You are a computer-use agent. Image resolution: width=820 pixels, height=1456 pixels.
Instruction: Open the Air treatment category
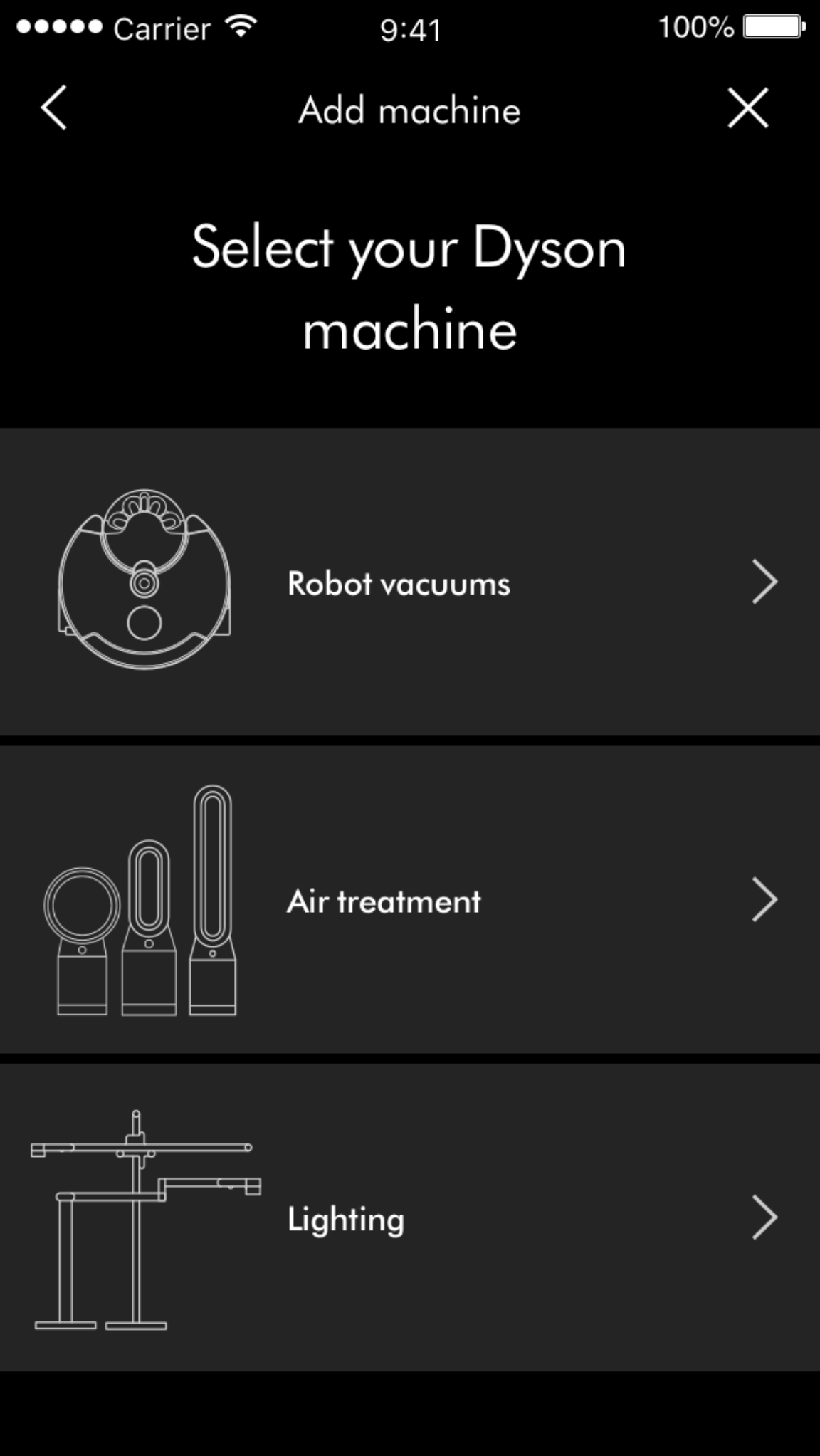(410, 900)
